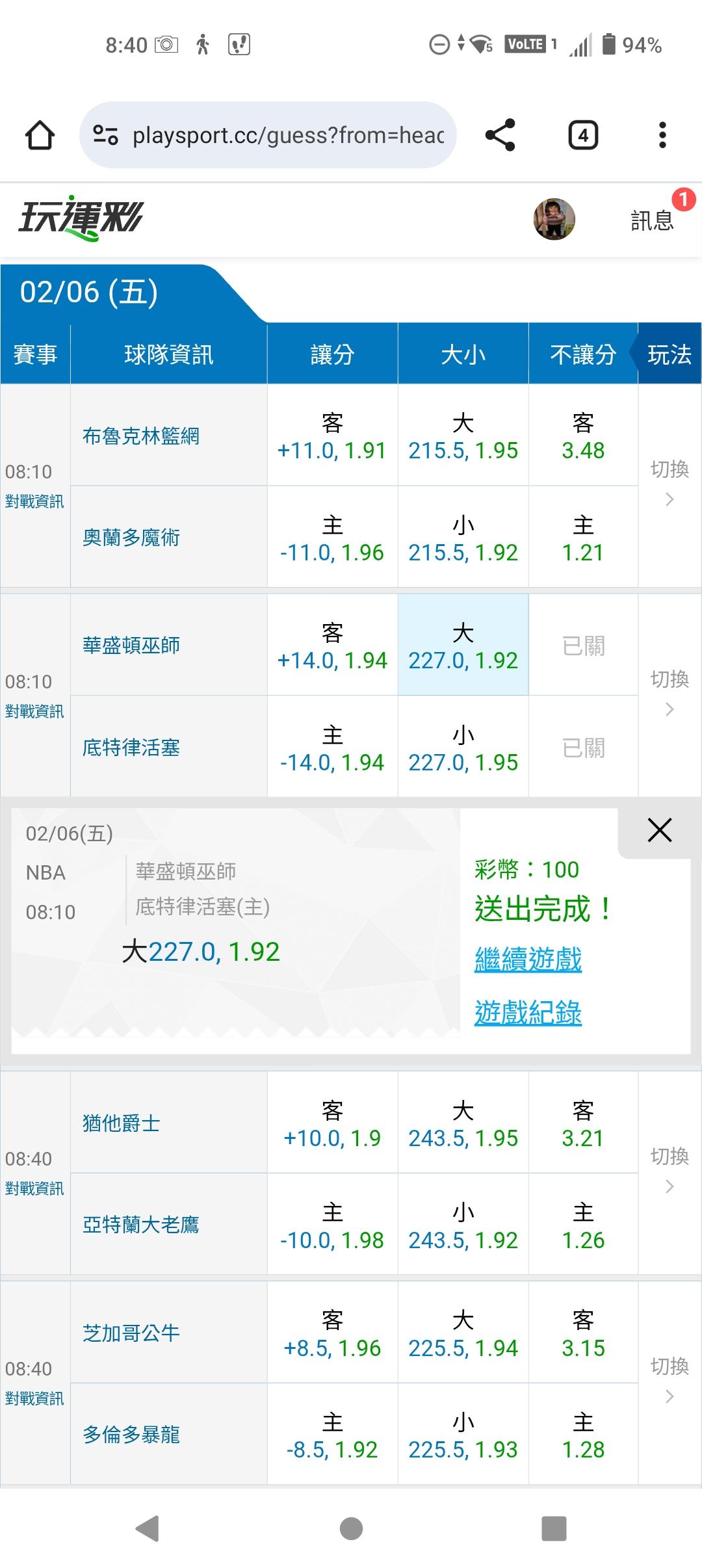Open the 芝加哥公牛 team link
The height and width of the screenshot is (1568, 702).
(131, 1334)
